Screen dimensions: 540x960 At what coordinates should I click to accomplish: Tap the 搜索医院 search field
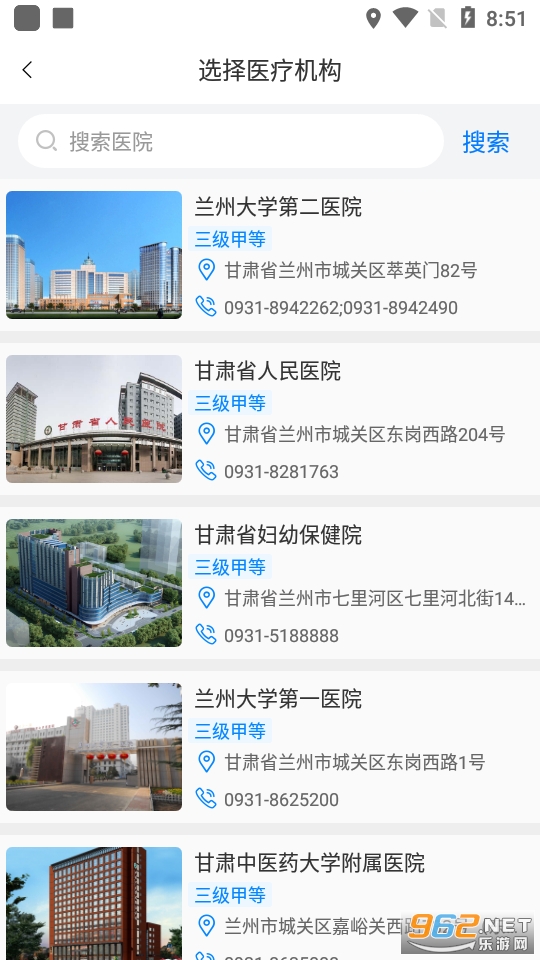tap(231, 141)
